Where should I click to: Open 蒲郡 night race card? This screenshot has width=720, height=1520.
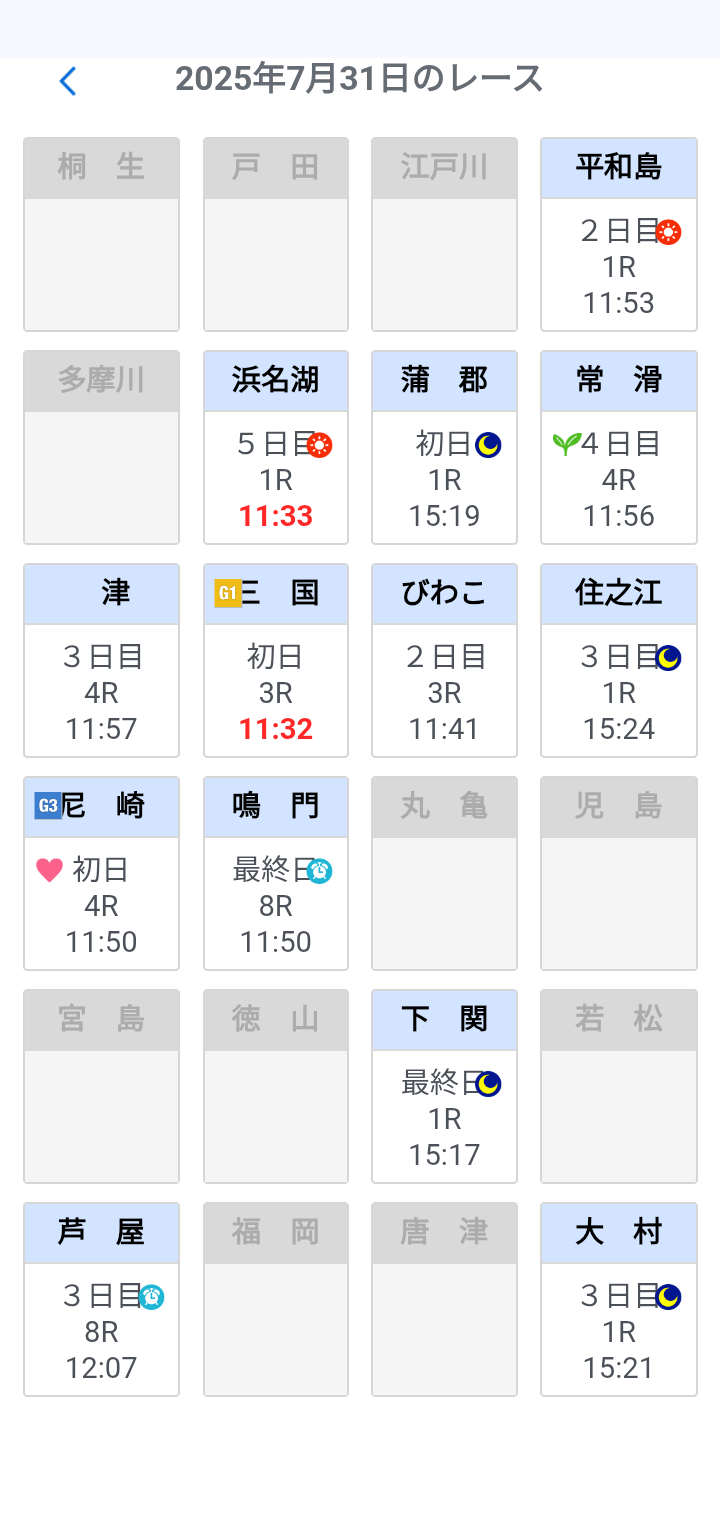tap(444, 448)
